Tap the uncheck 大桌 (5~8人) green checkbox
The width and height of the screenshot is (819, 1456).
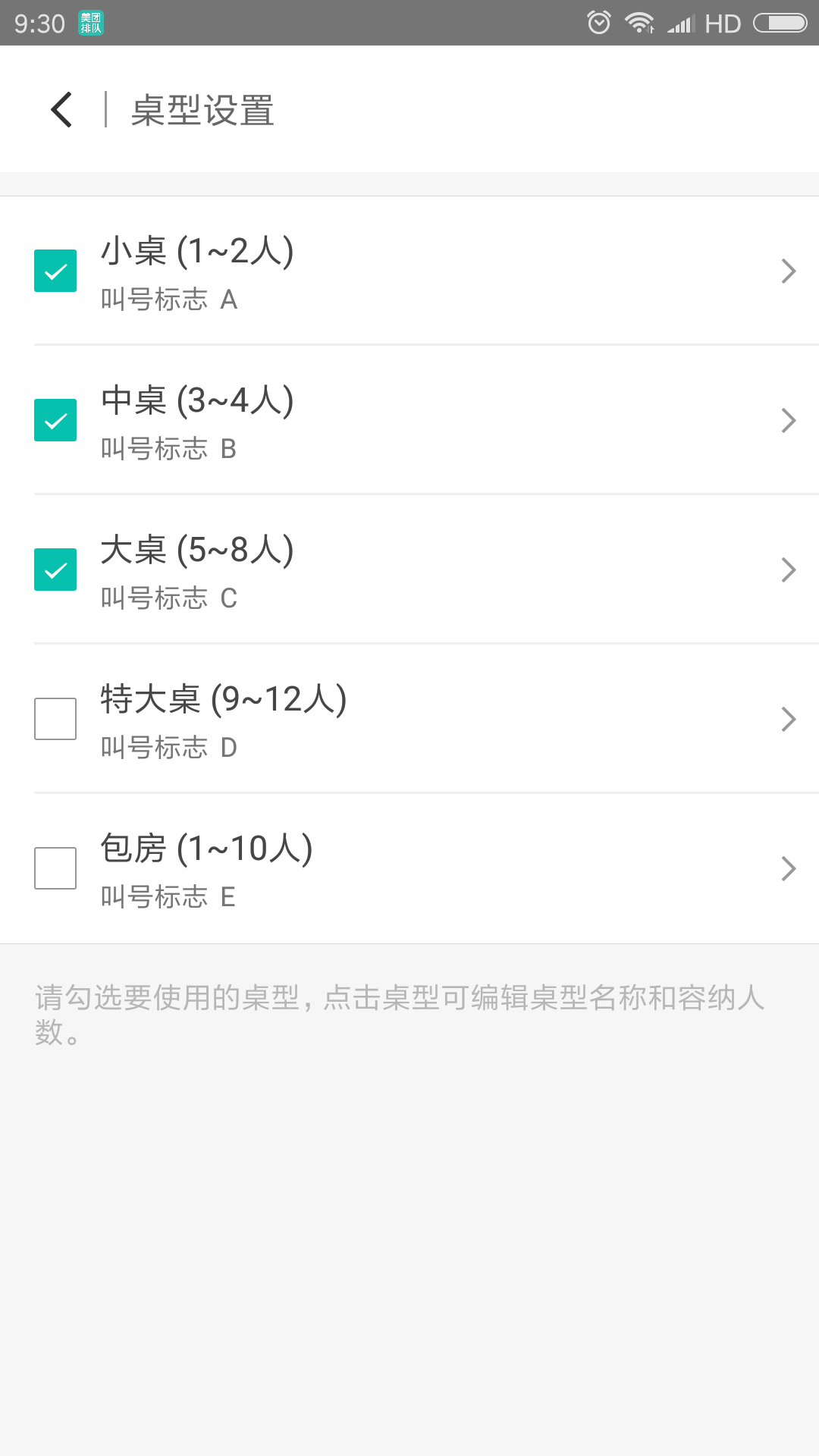point(55,569)
